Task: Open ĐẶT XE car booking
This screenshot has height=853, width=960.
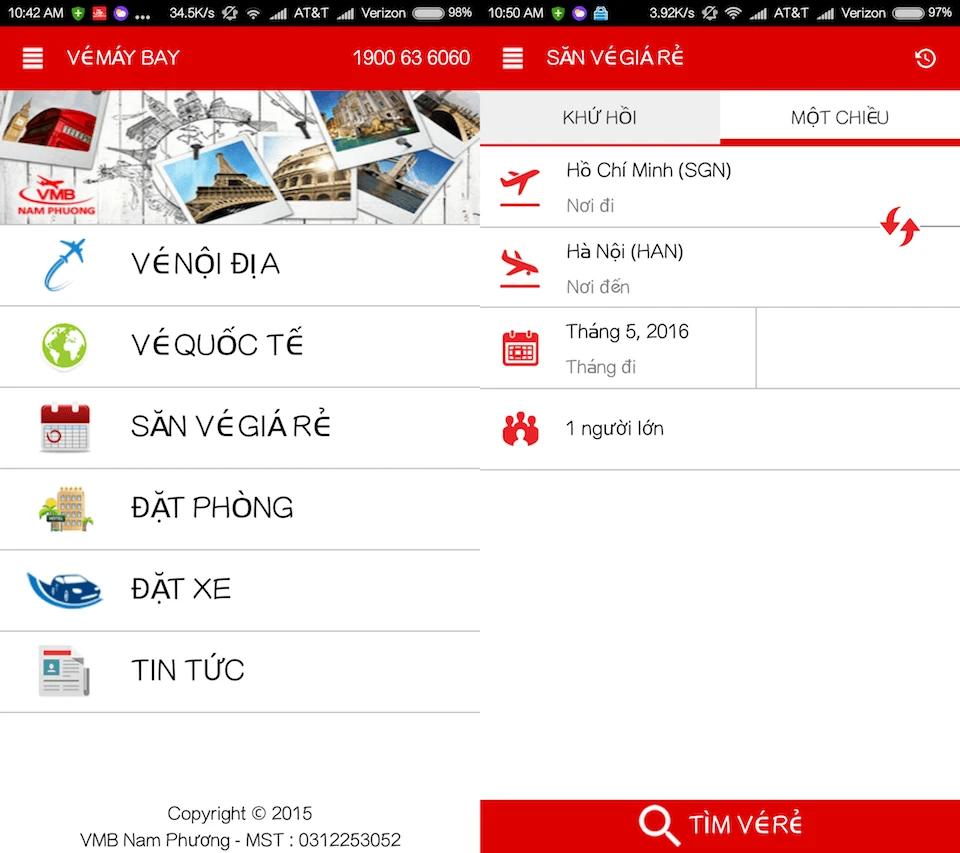Action: (240, 590)
